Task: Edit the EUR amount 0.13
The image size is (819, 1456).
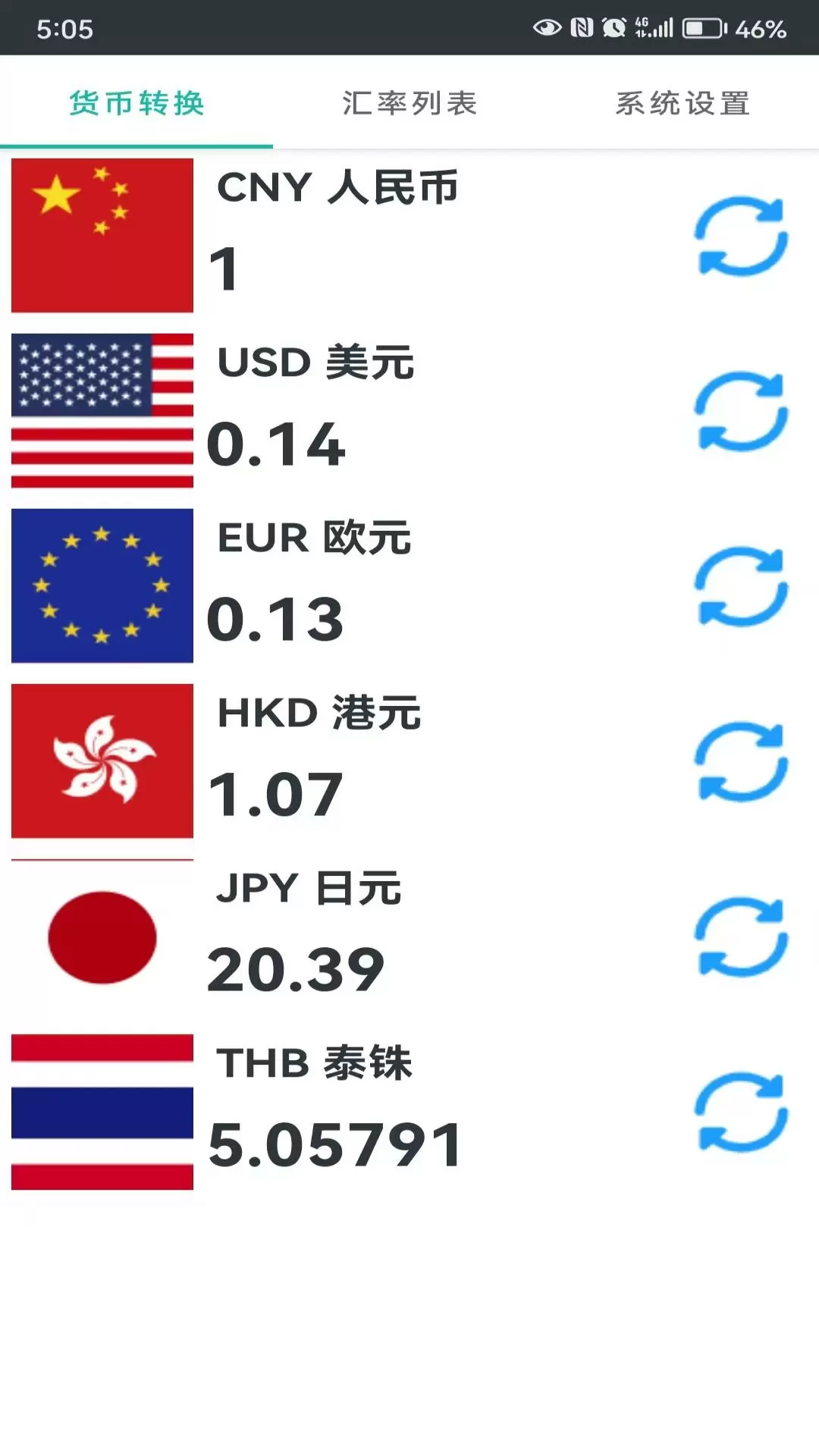Action: pyautogui.click(x=275, y=620)
